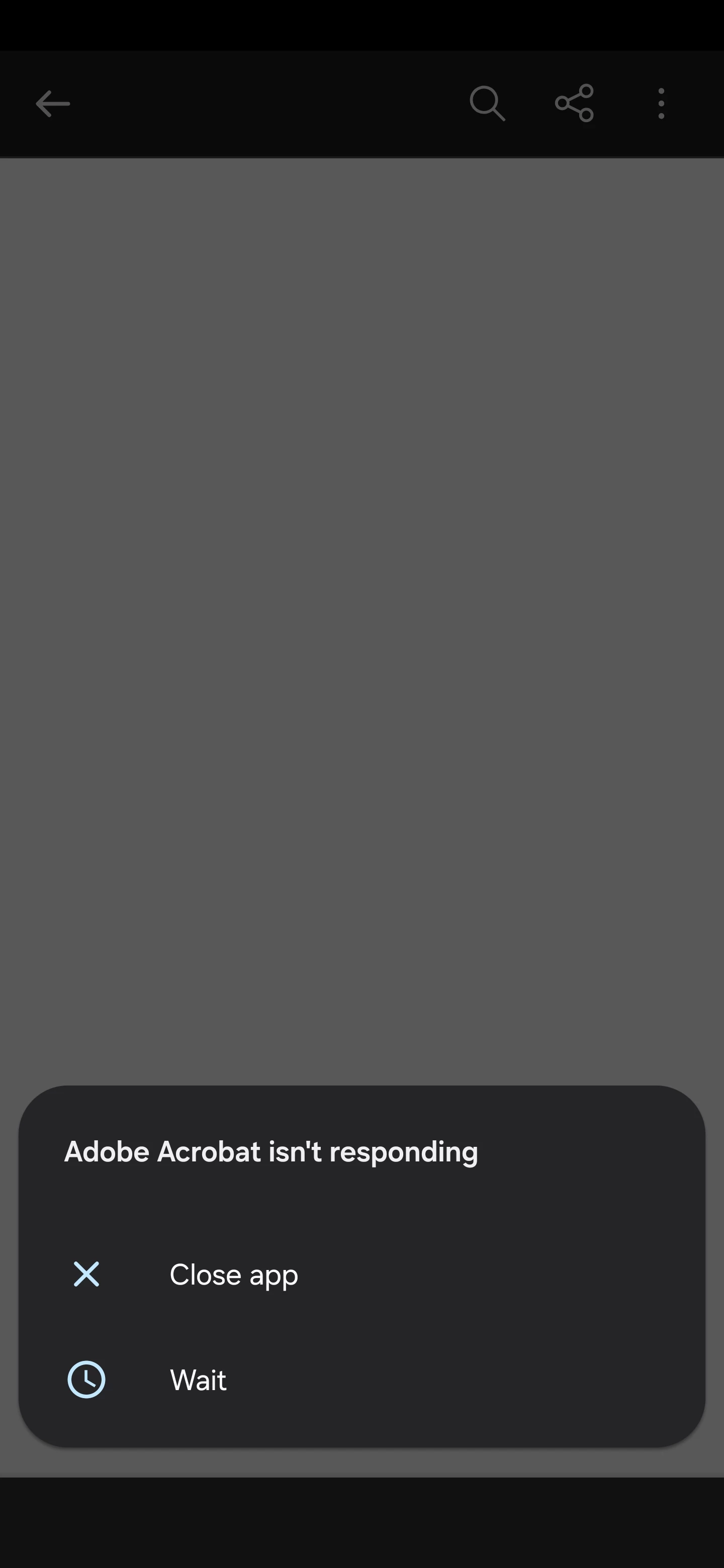The image size is (724, 1568).
Task: Open the three-dot overflow menu
Action: [x=661, y=104]
